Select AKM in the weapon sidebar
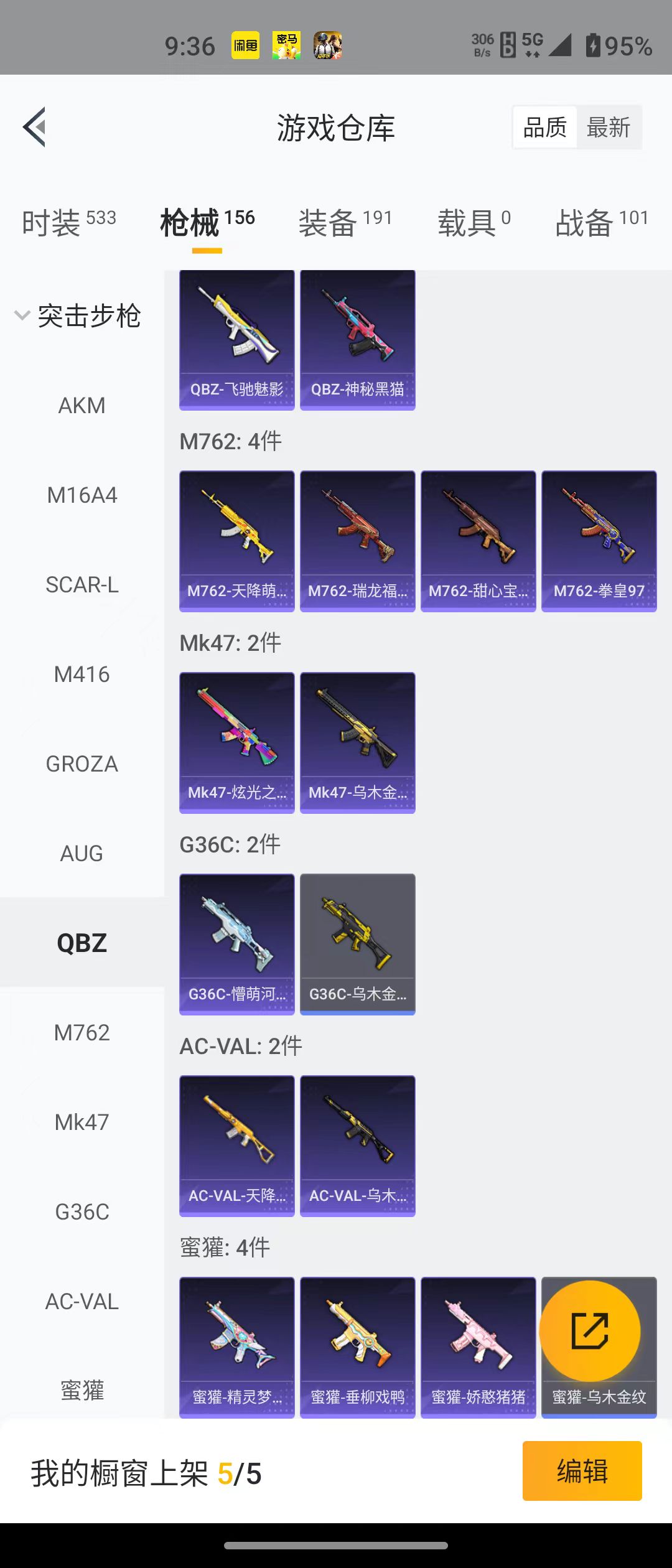The image size is (672, 1568). point(82,406)
